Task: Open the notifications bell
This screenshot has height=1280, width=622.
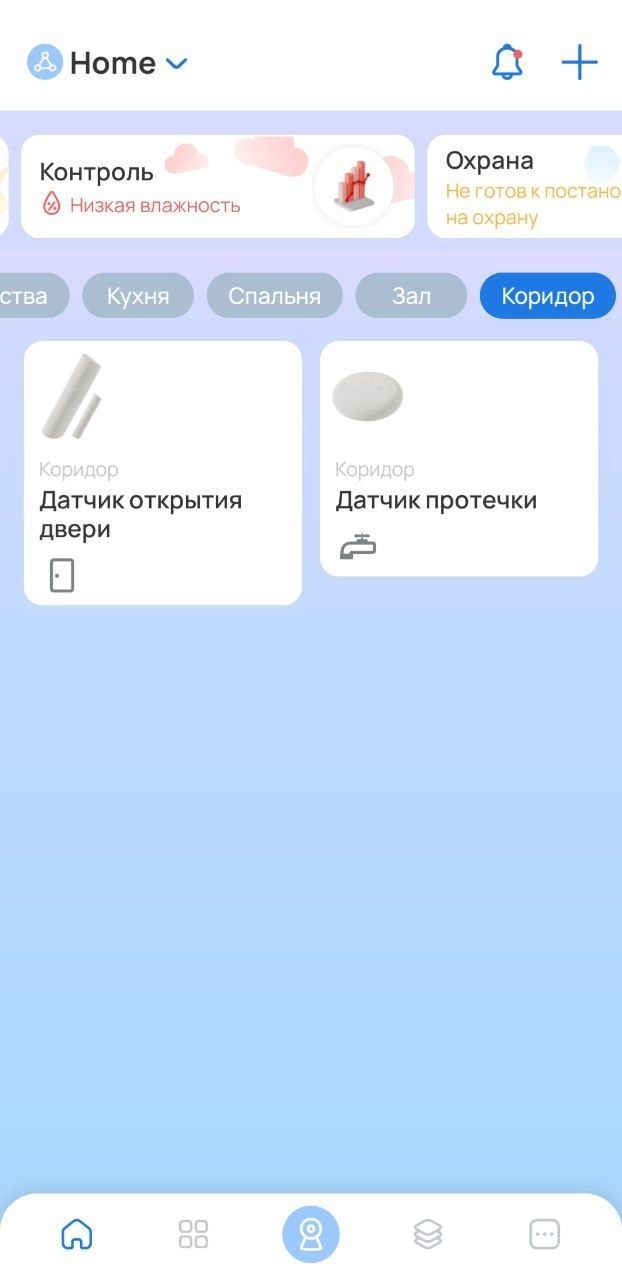Action: 507,63
